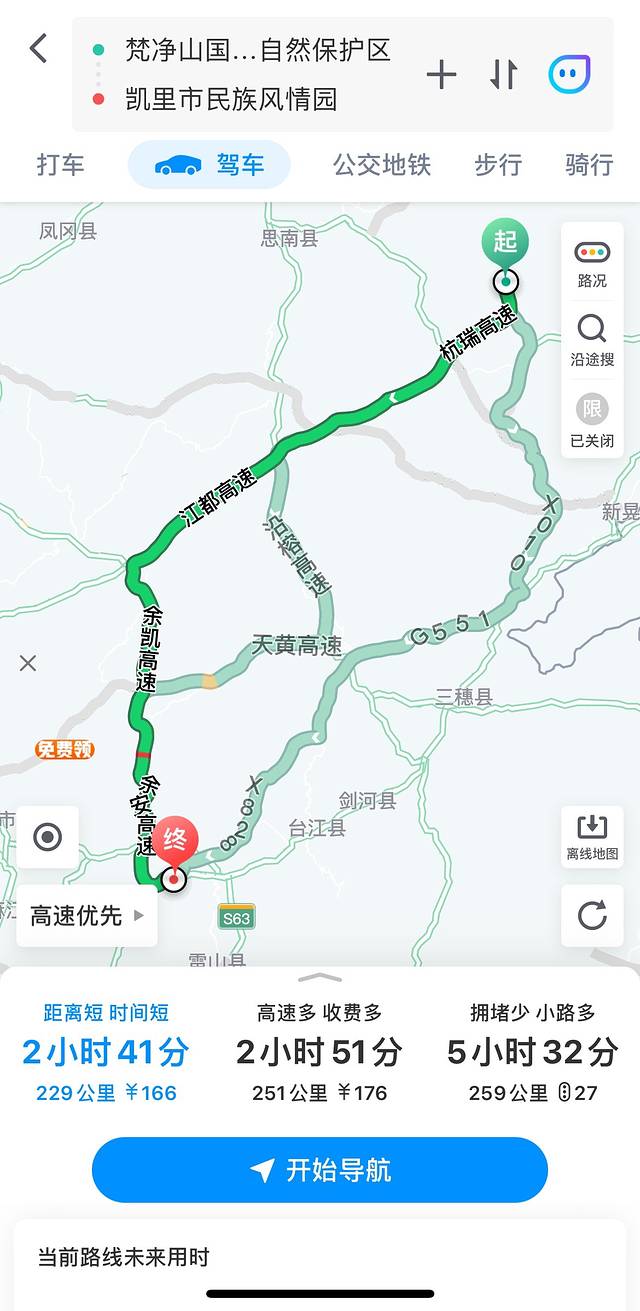Screen dimensions: 640x1311
Task: Add a waypoint with the plus icon
Action: (441, 75)
